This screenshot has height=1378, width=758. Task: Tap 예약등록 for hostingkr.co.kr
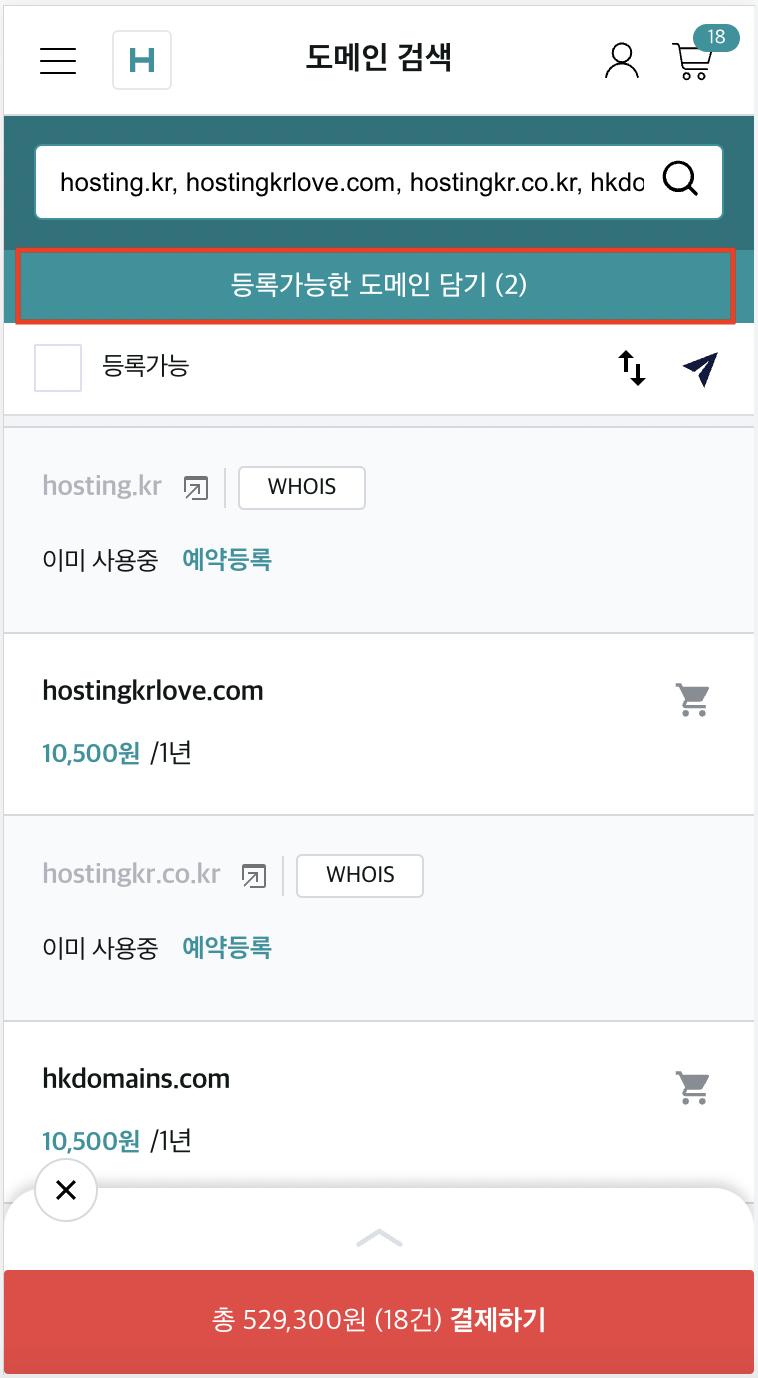pyautogui.click(x=227, y=947)
